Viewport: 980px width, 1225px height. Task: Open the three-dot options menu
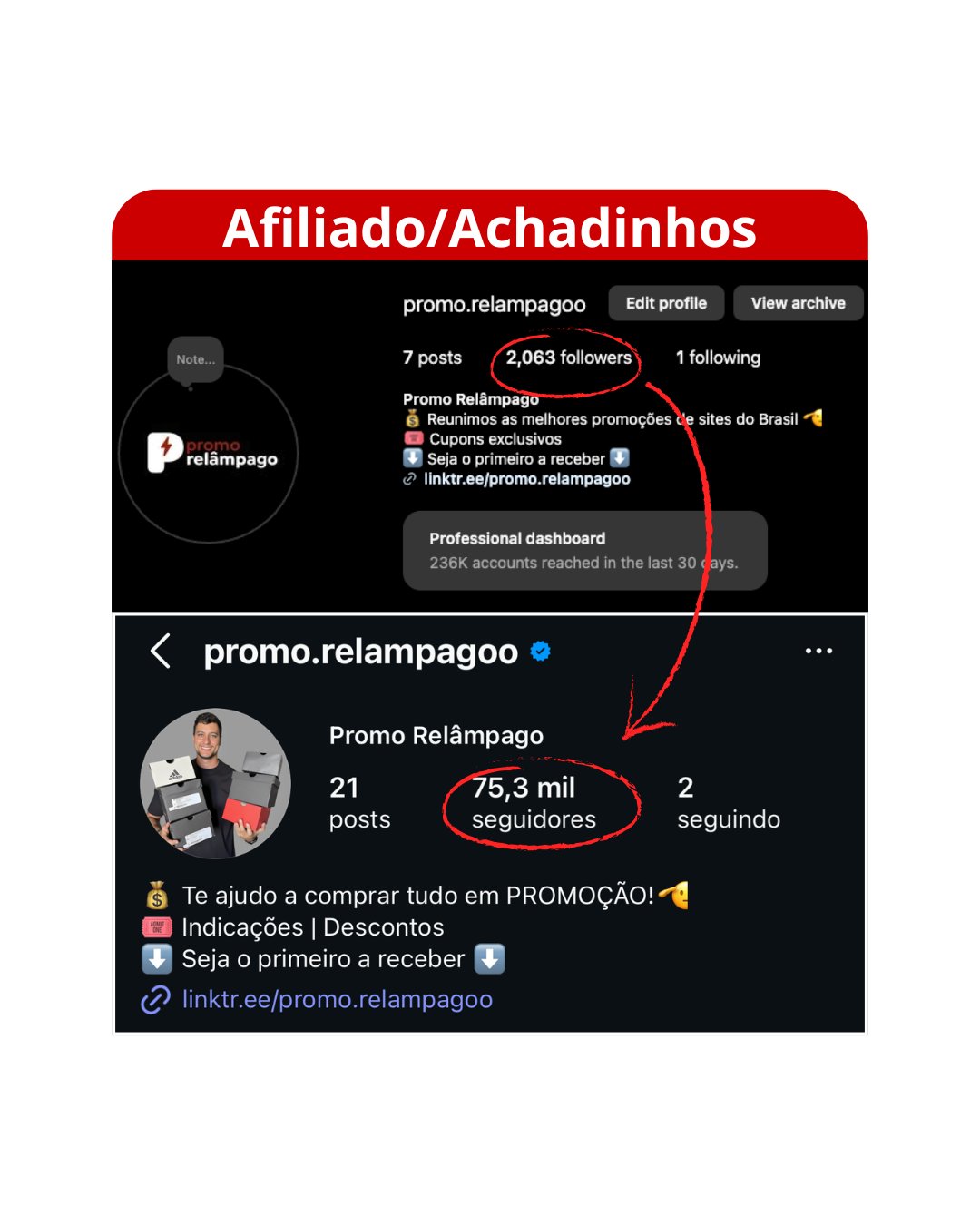click(x=819, y=649)
